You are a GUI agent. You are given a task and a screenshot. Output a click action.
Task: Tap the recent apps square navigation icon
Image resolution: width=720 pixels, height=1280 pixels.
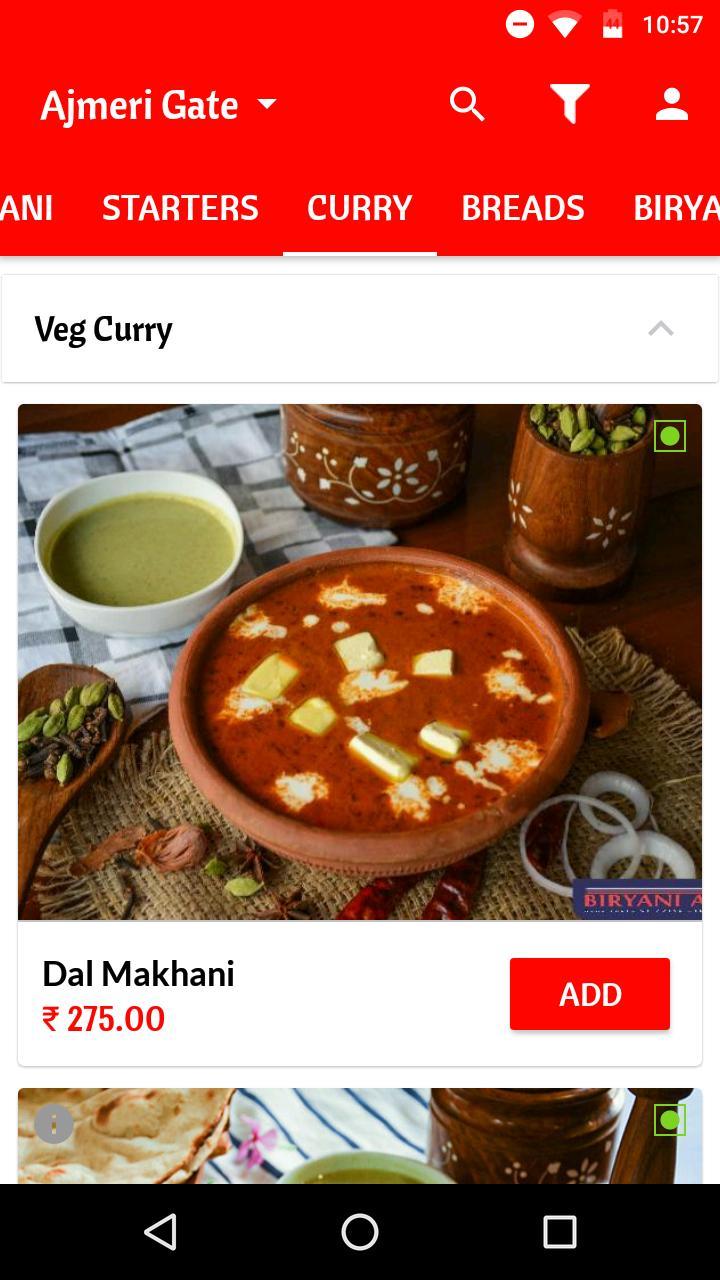[558, 1231]
